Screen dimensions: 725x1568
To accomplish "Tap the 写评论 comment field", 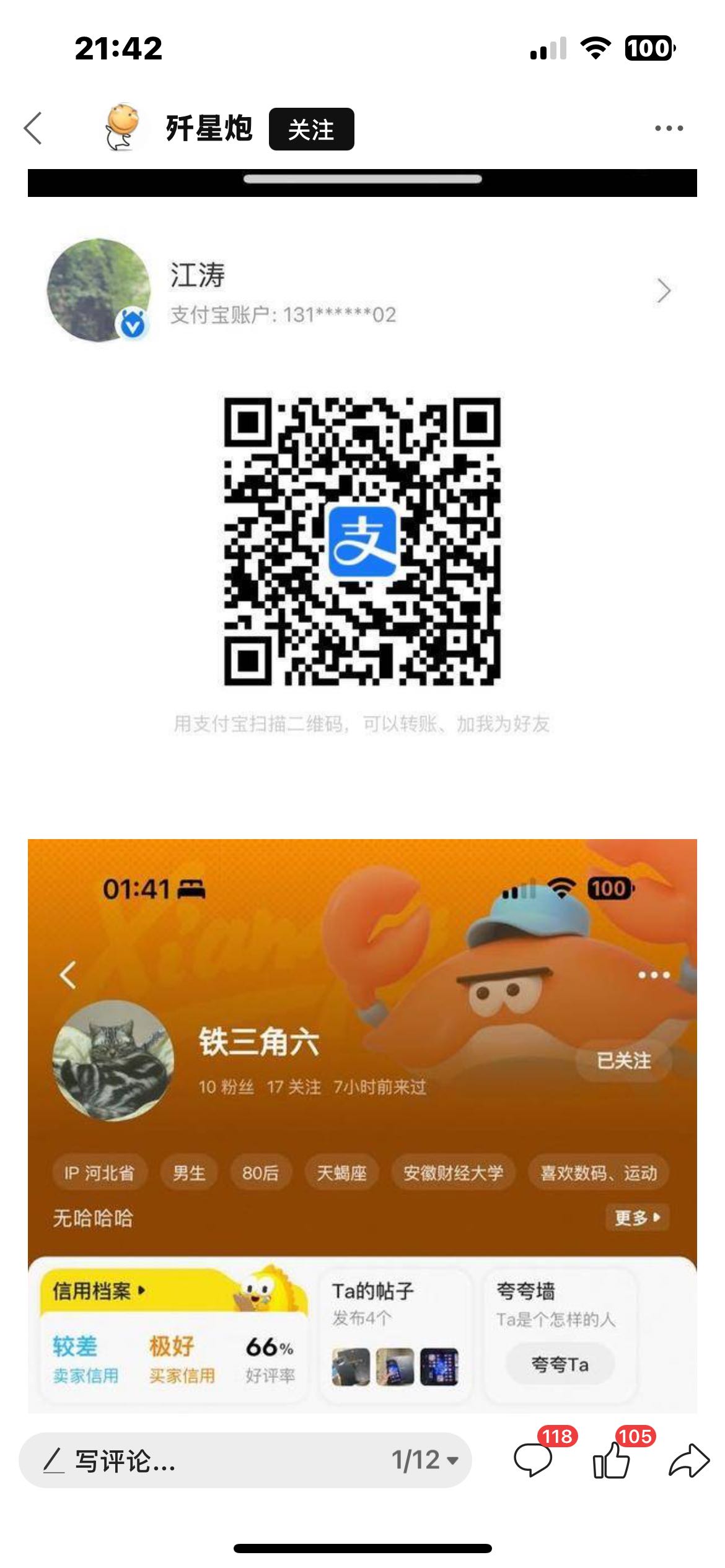I will pyautogui.click(x=204, y=1460).
